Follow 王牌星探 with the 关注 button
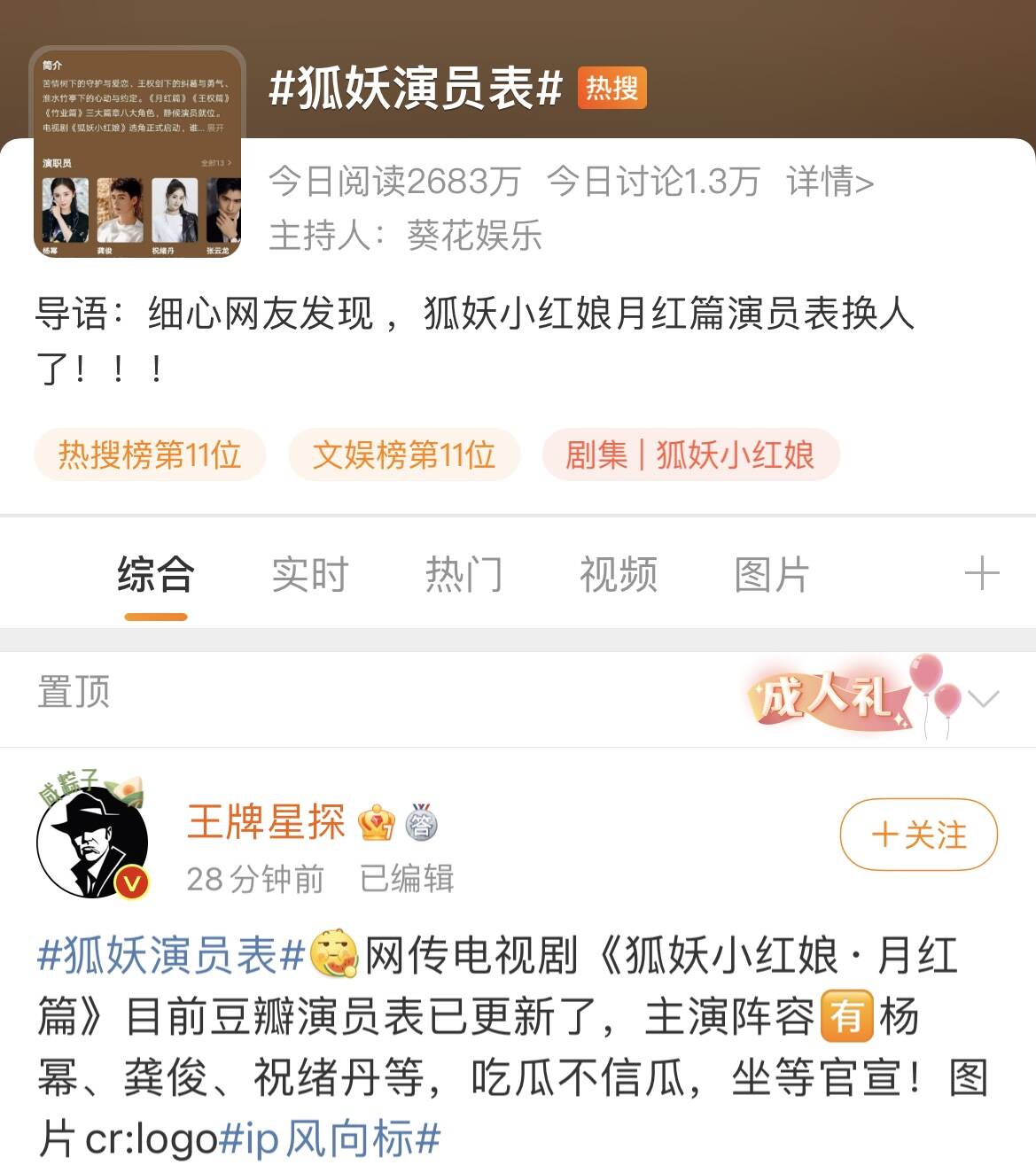 click(918, 835)
